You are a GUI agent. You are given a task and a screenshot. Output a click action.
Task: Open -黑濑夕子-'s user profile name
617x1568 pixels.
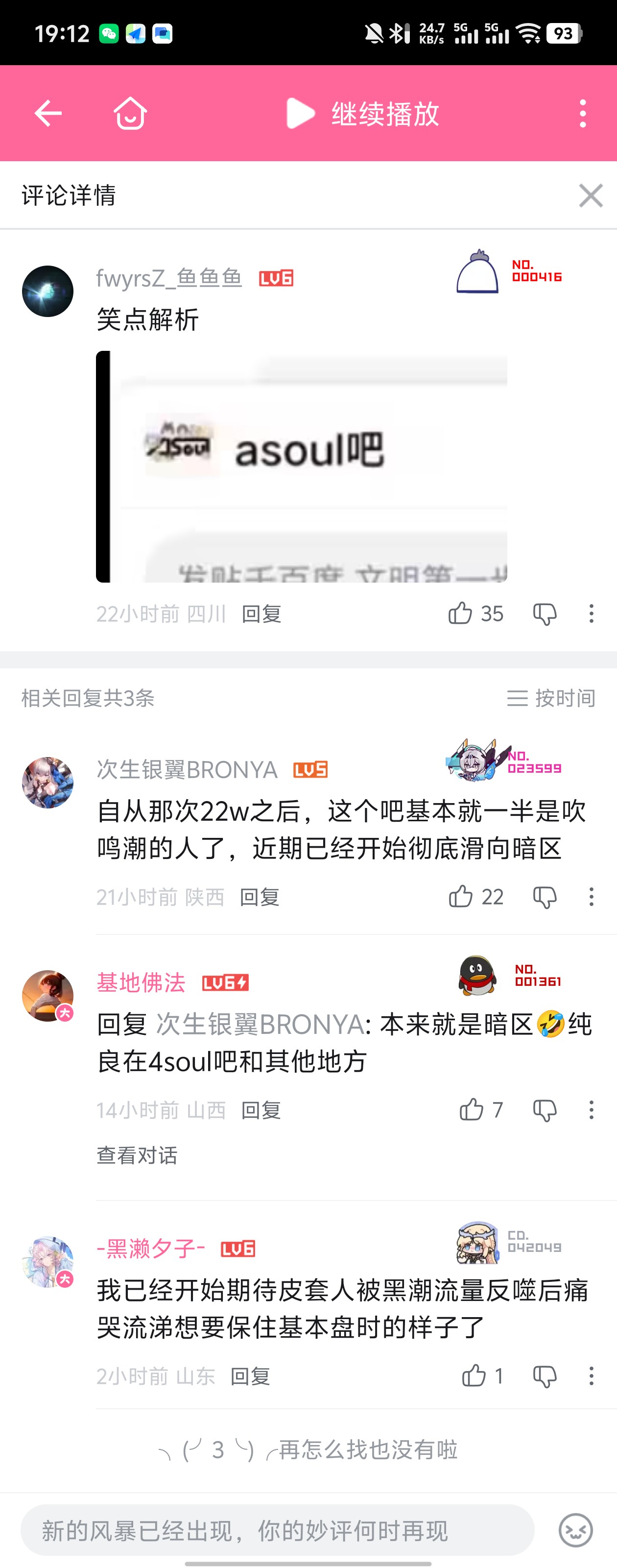coord(151,1249)
